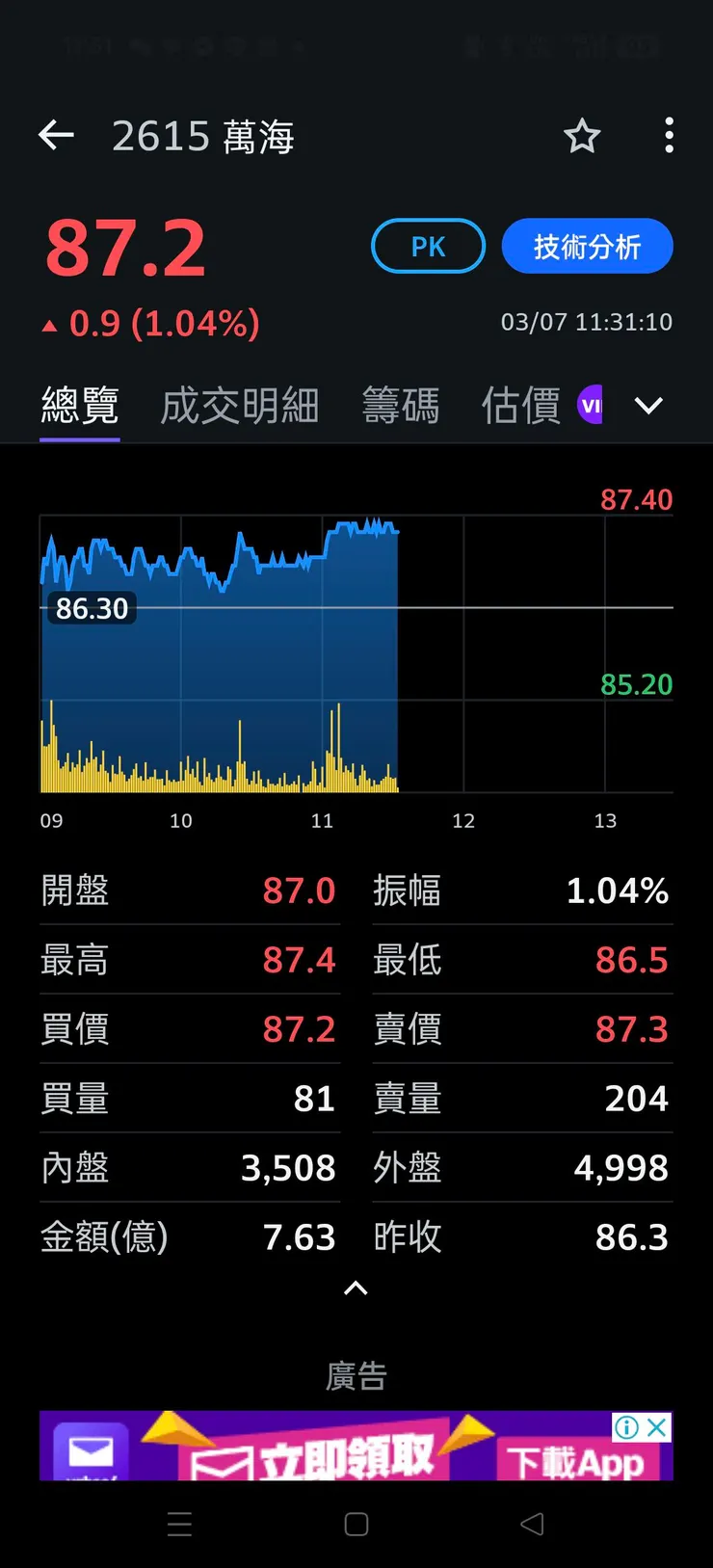Open the 估價 tab
This screenshot has width=713, height=1568.
[x=518, y=405]
